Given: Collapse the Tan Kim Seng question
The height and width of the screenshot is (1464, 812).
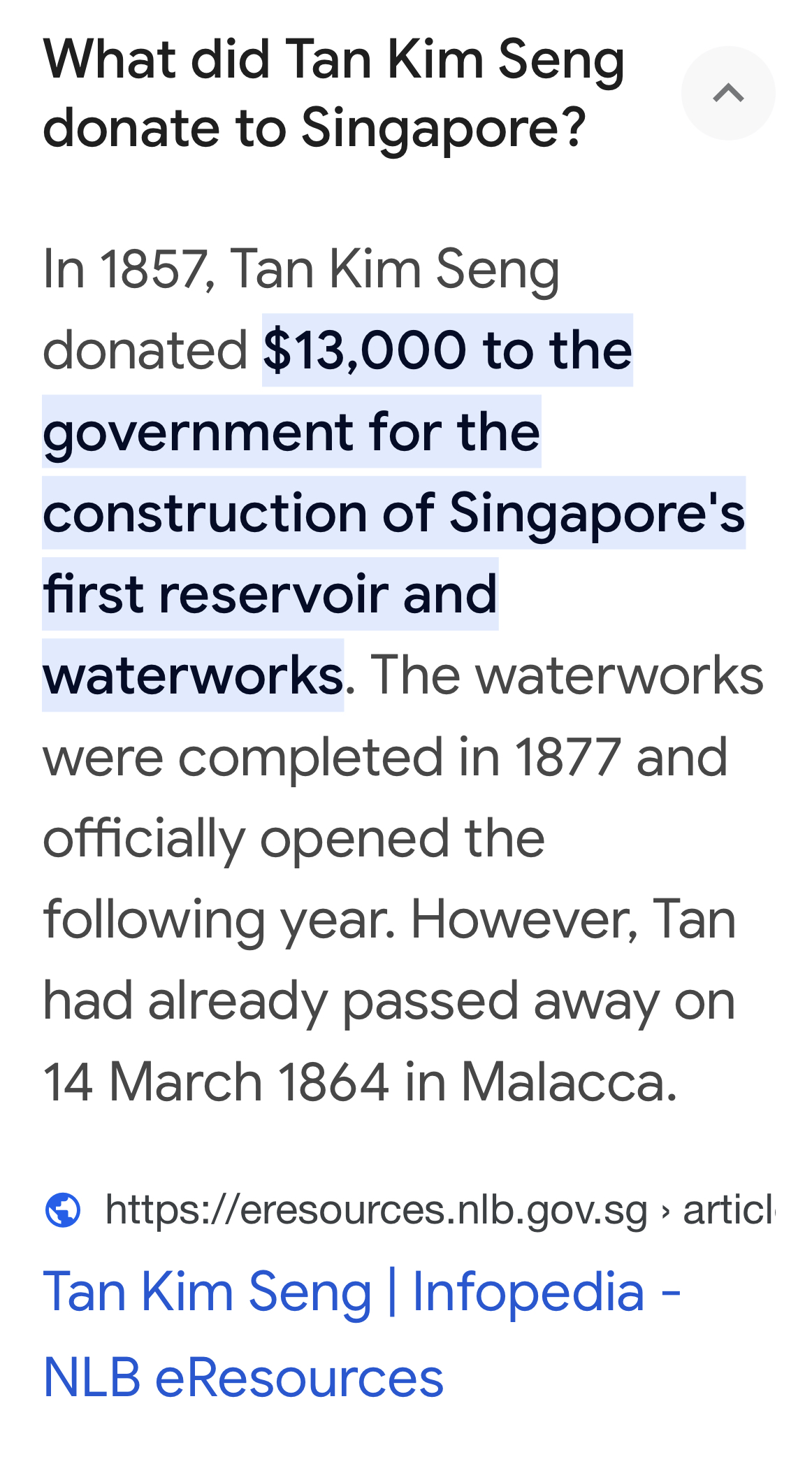Looking at the screenshot, I should [727, 93].
